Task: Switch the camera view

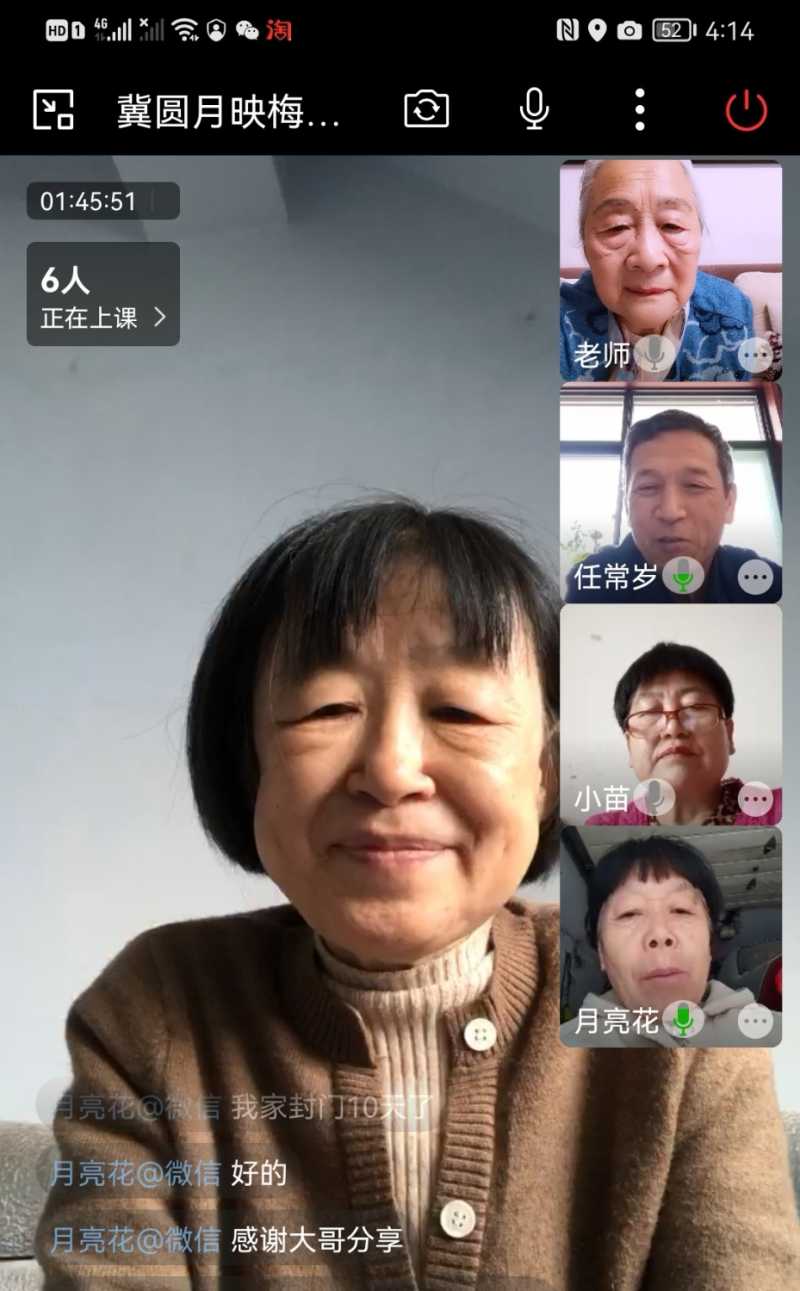Action: [x=426, y=109]
